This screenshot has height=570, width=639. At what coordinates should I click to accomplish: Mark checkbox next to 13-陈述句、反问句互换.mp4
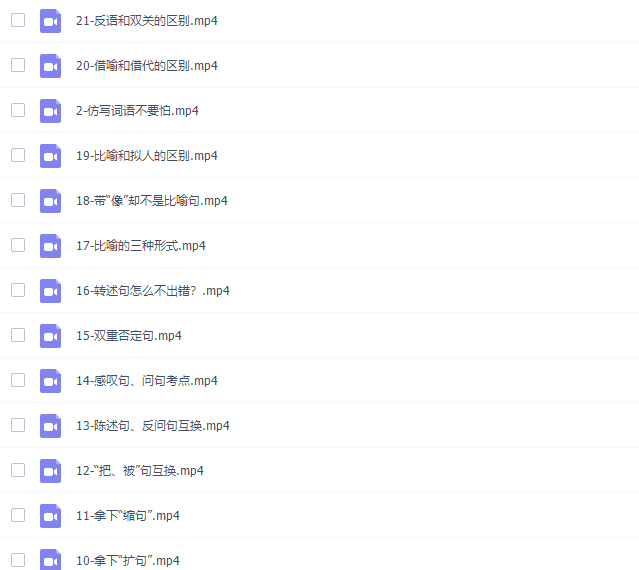[18, 425]
